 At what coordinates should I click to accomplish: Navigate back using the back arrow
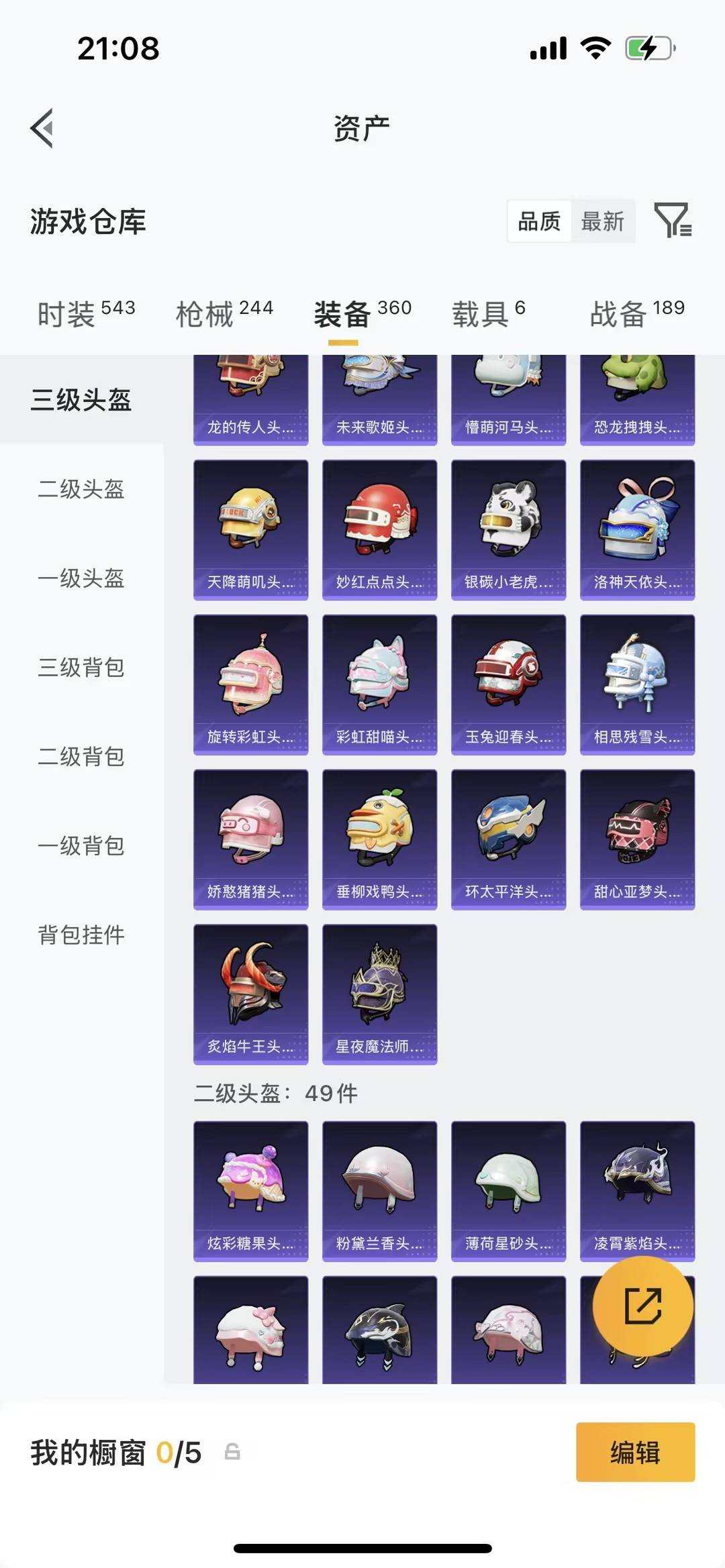43,127
